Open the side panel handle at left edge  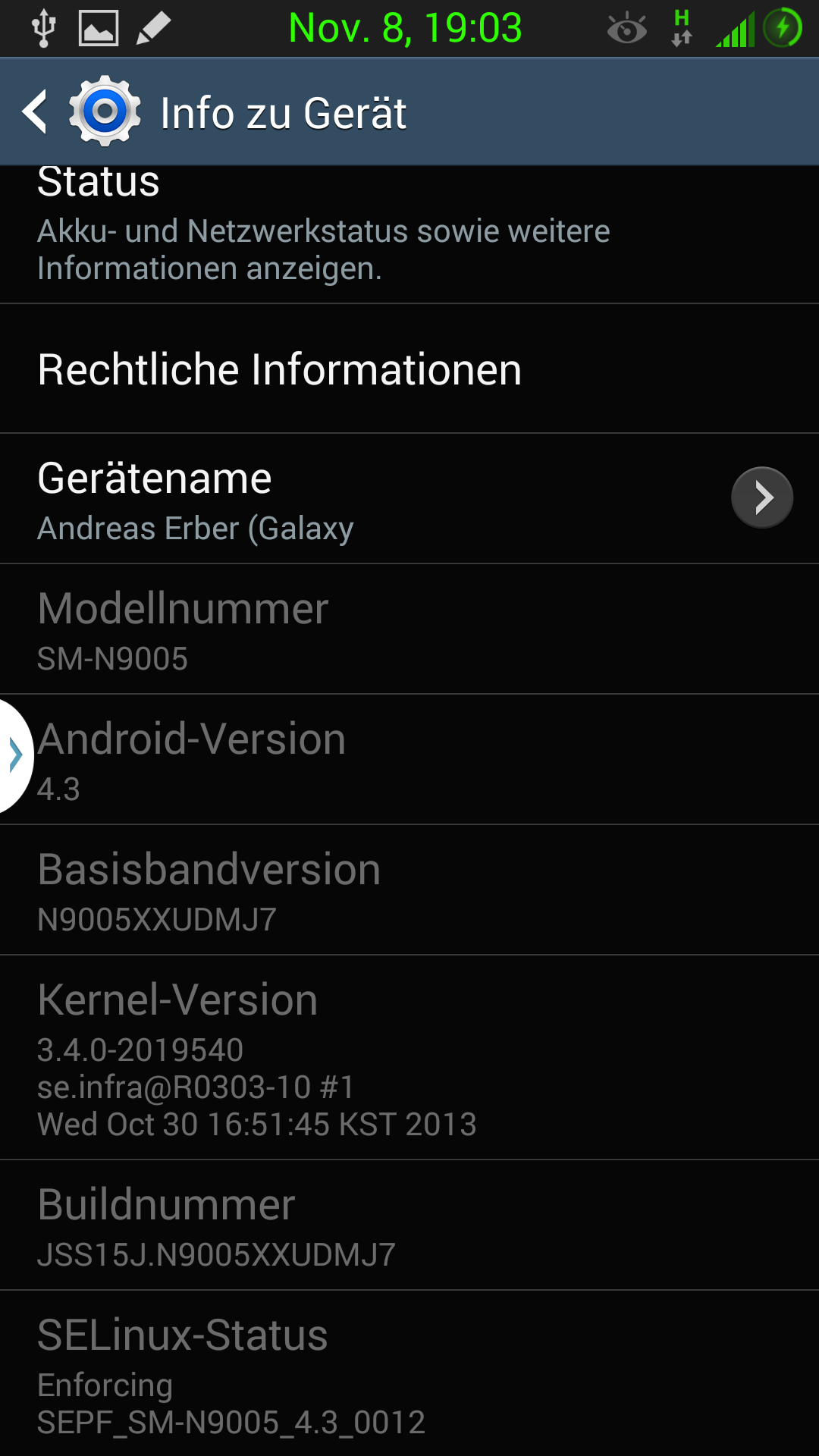[16, 756]
